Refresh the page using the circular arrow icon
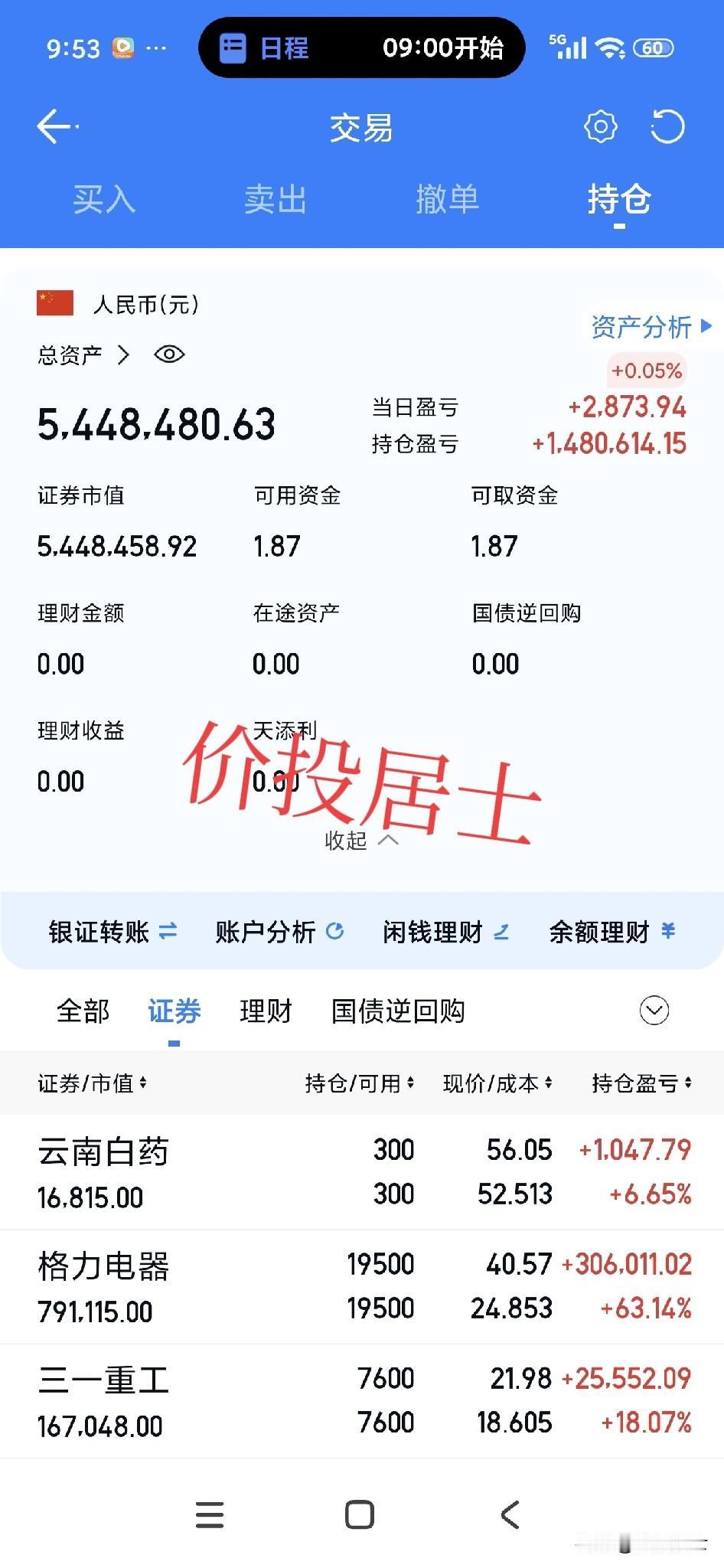This screenshot has height=1568, width=724. (668, 126)
